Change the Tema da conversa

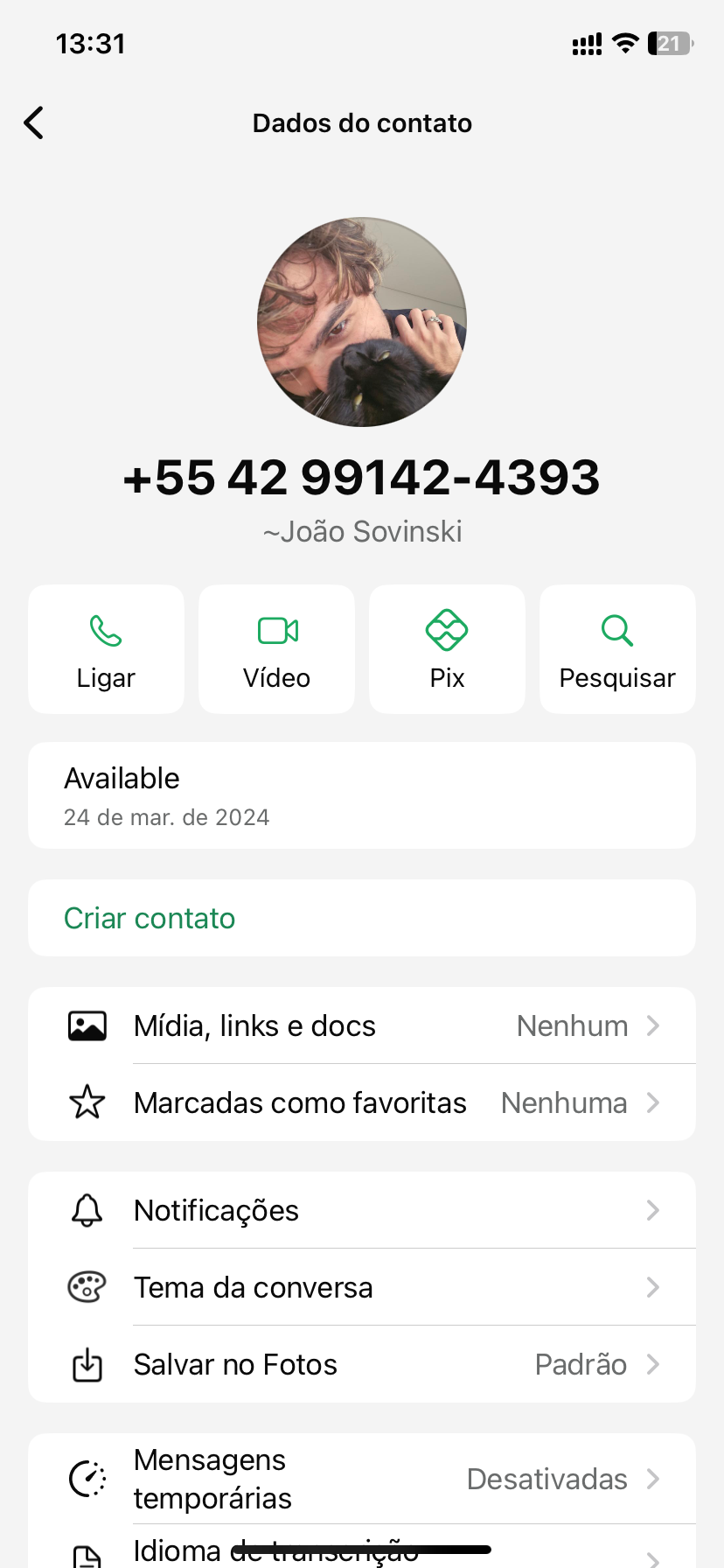(362, 1287)
